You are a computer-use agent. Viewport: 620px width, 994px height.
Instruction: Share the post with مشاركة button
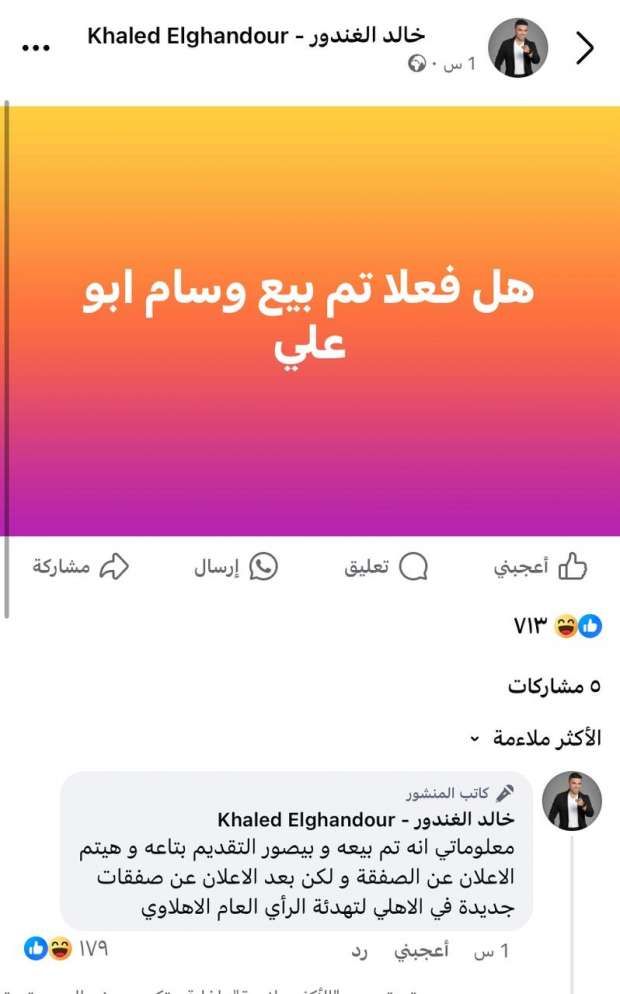80,567
